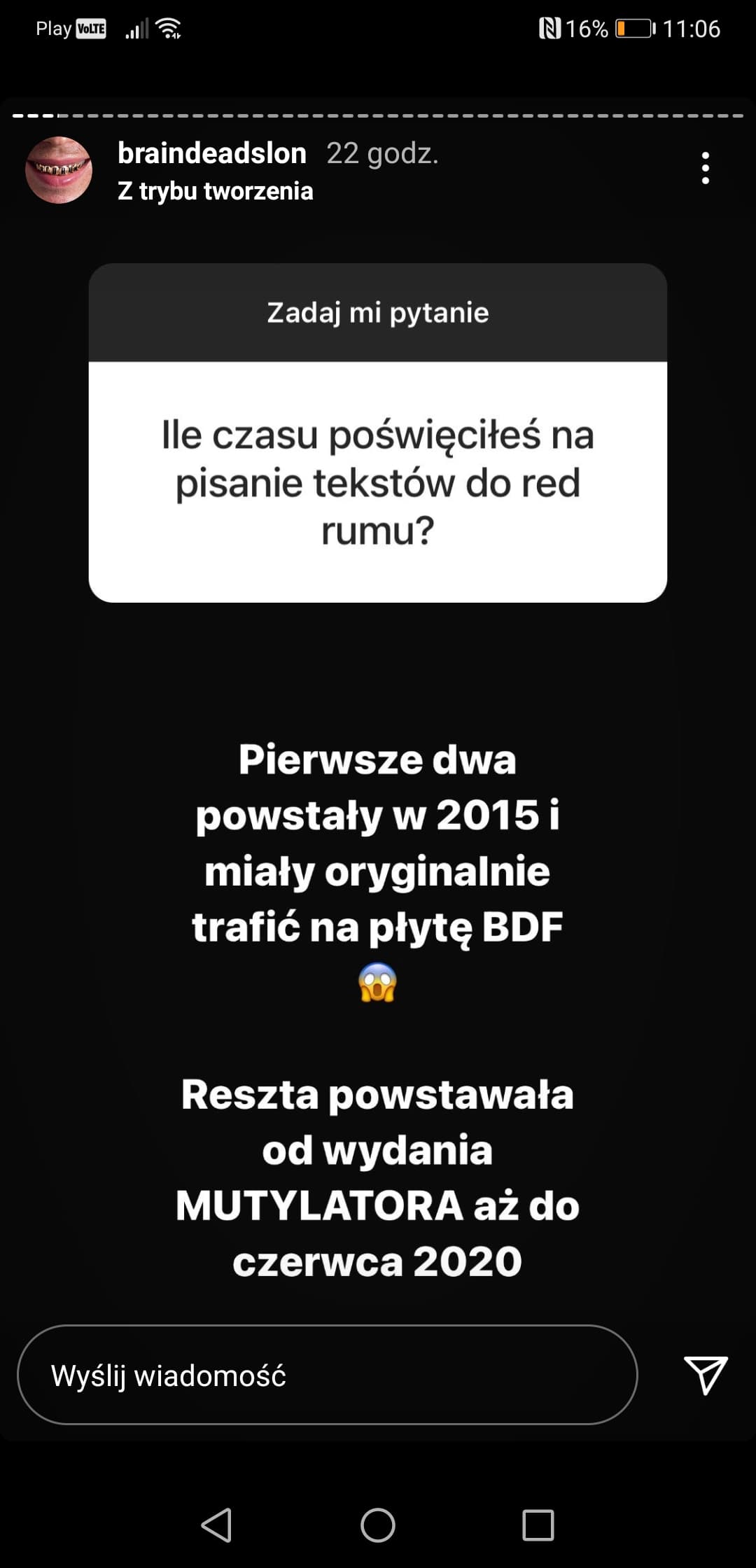Go back with the system back button
The width and height of the screenshot is (756, 1568).
tap(216, 1525)
